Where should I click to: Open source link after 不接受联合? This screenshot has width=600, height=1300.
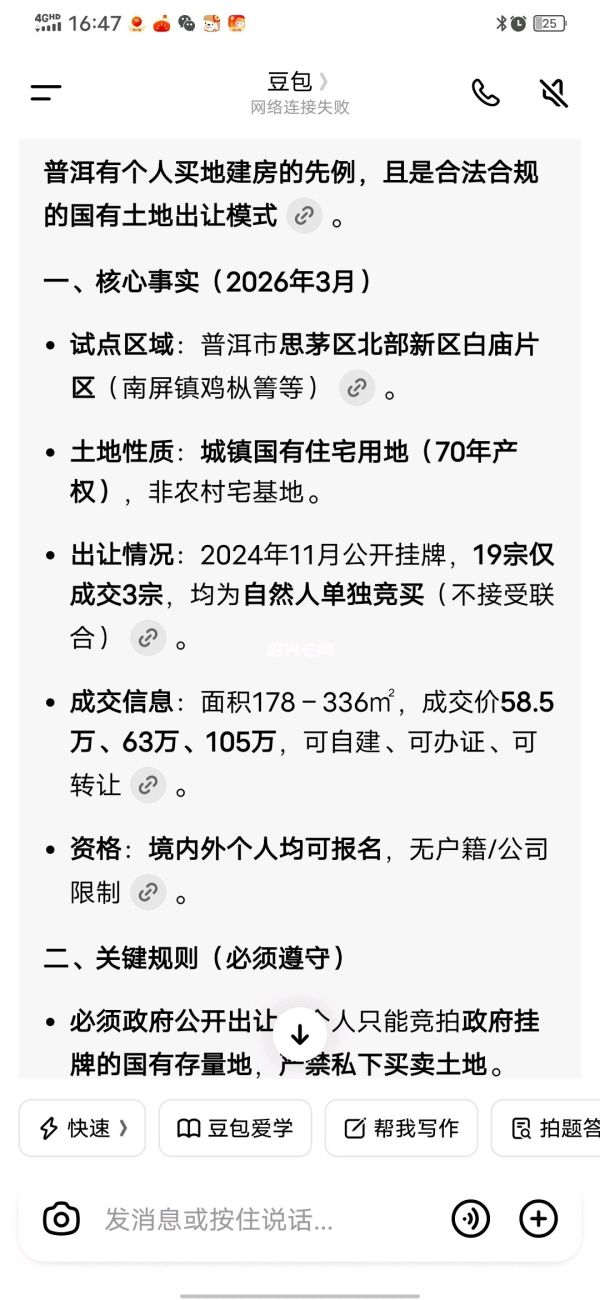[148, 637]
